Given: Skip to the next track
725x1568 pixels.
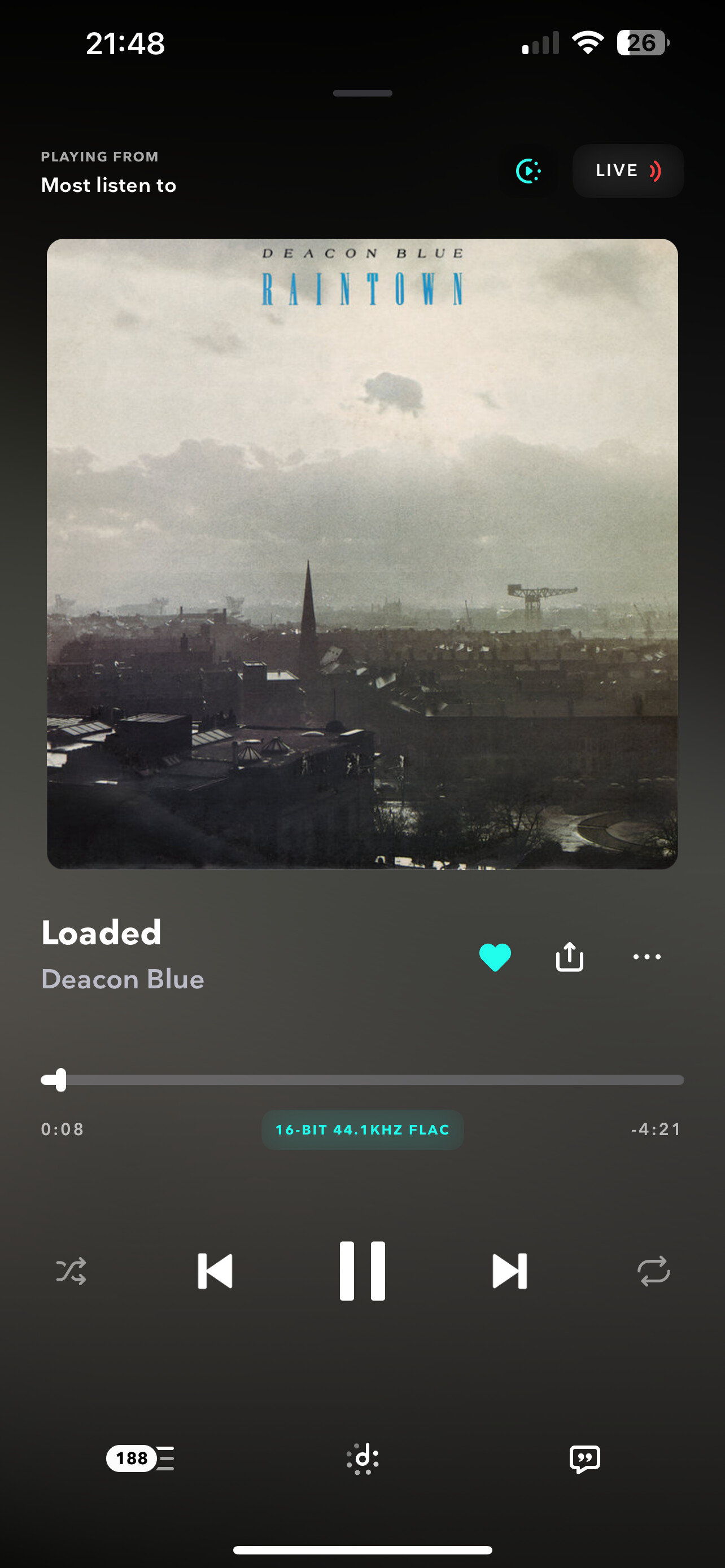Looking at the screenshot, I should (509, 1271).
